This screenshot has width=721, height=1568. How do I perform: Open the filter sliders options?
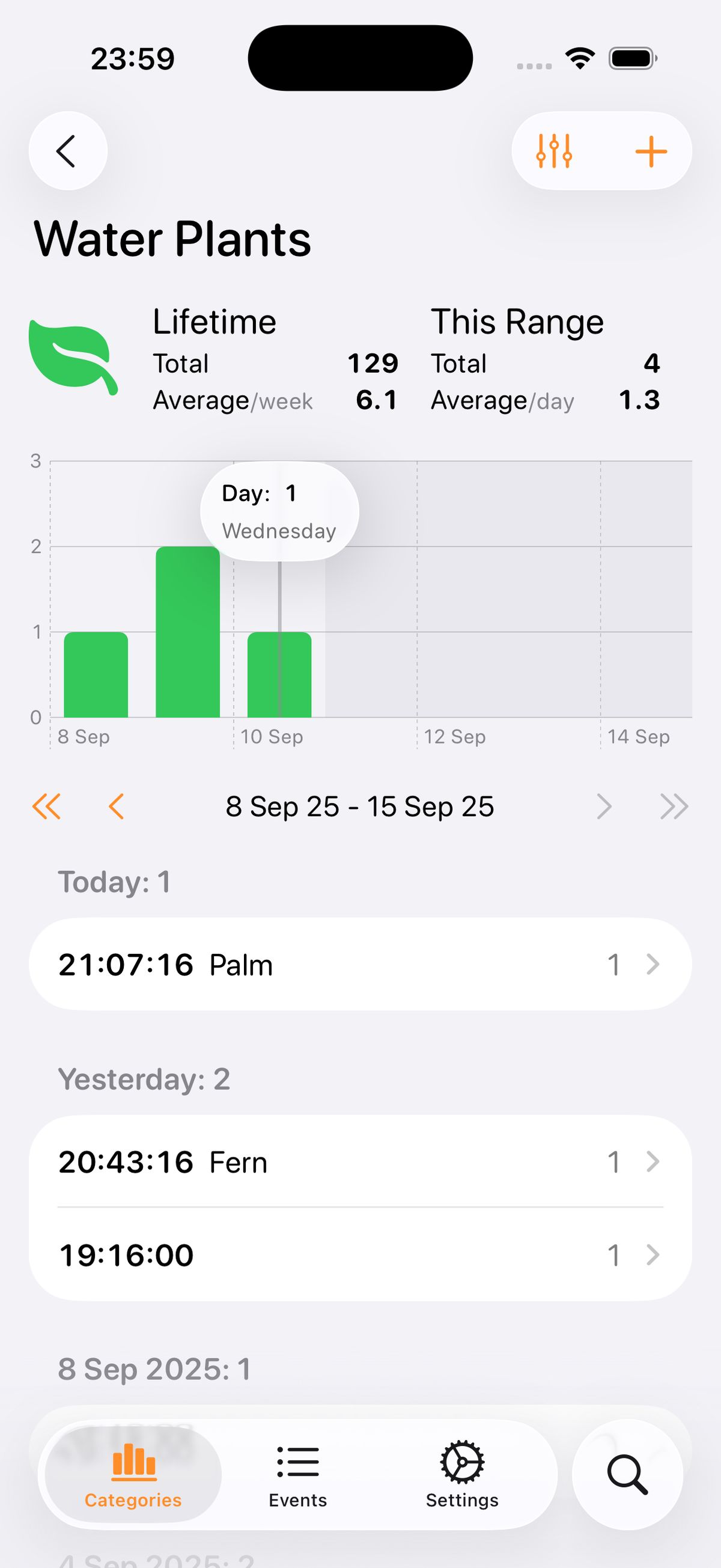(554, 151)
